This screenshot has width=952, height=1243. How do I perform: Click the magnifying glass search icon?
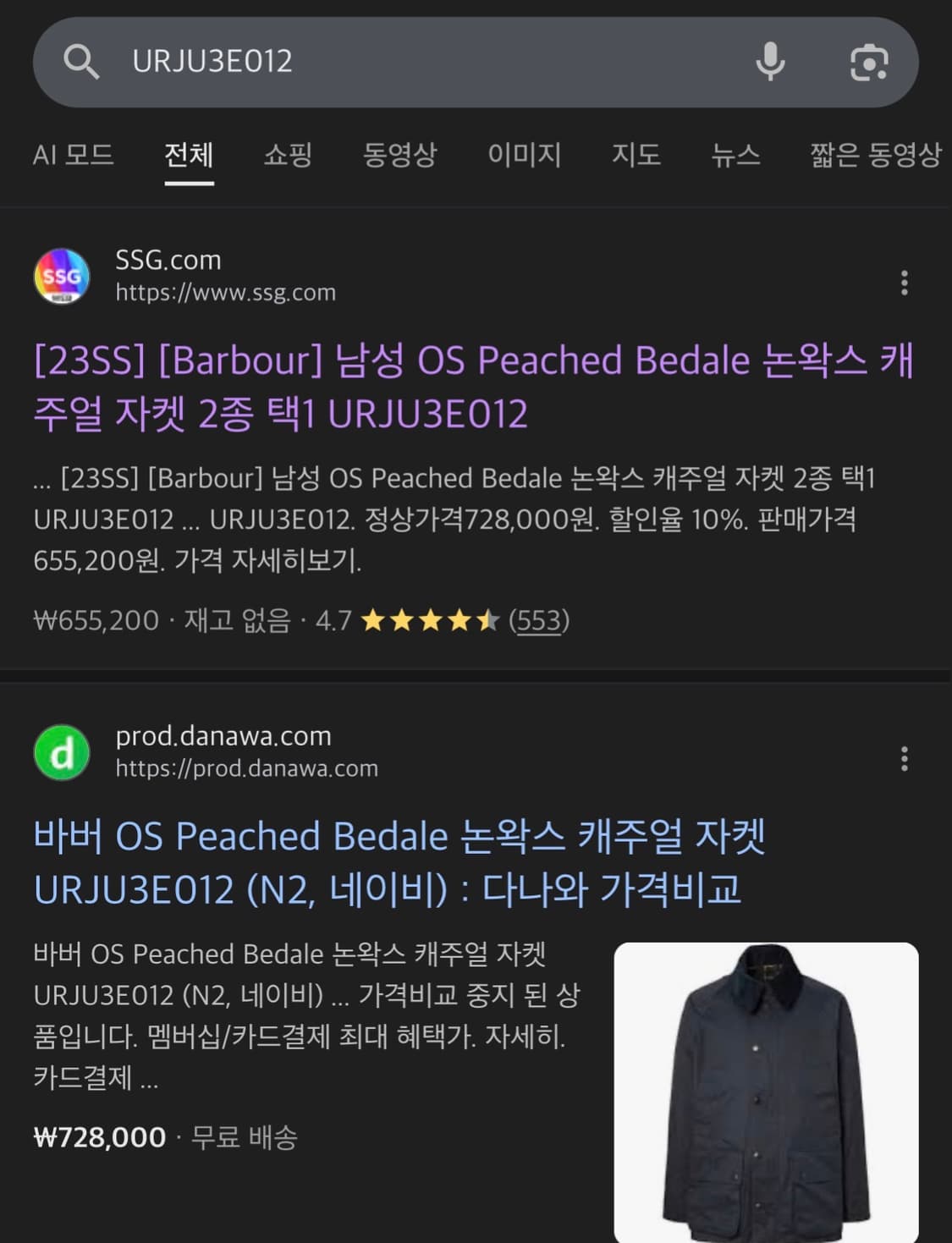[x=82, y=62]
